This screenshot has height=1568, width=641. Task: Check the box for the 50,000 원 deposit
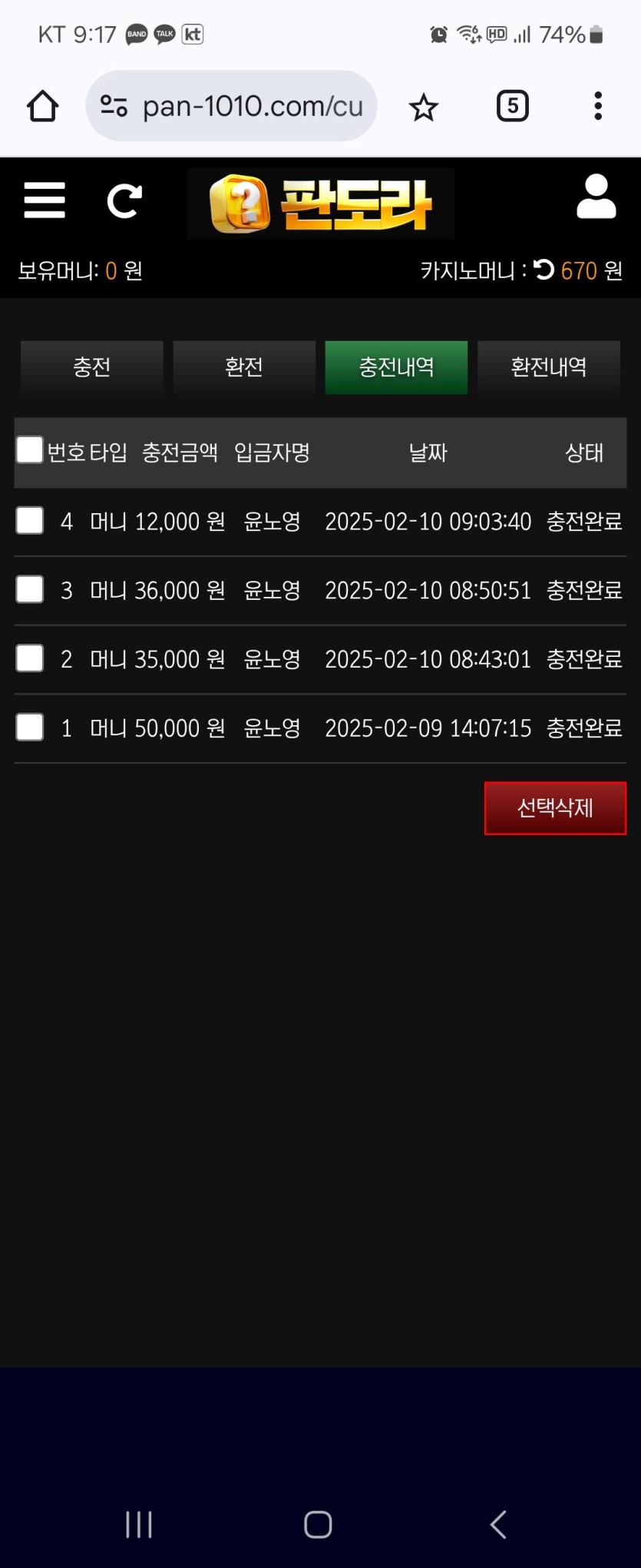coord(30,727)
